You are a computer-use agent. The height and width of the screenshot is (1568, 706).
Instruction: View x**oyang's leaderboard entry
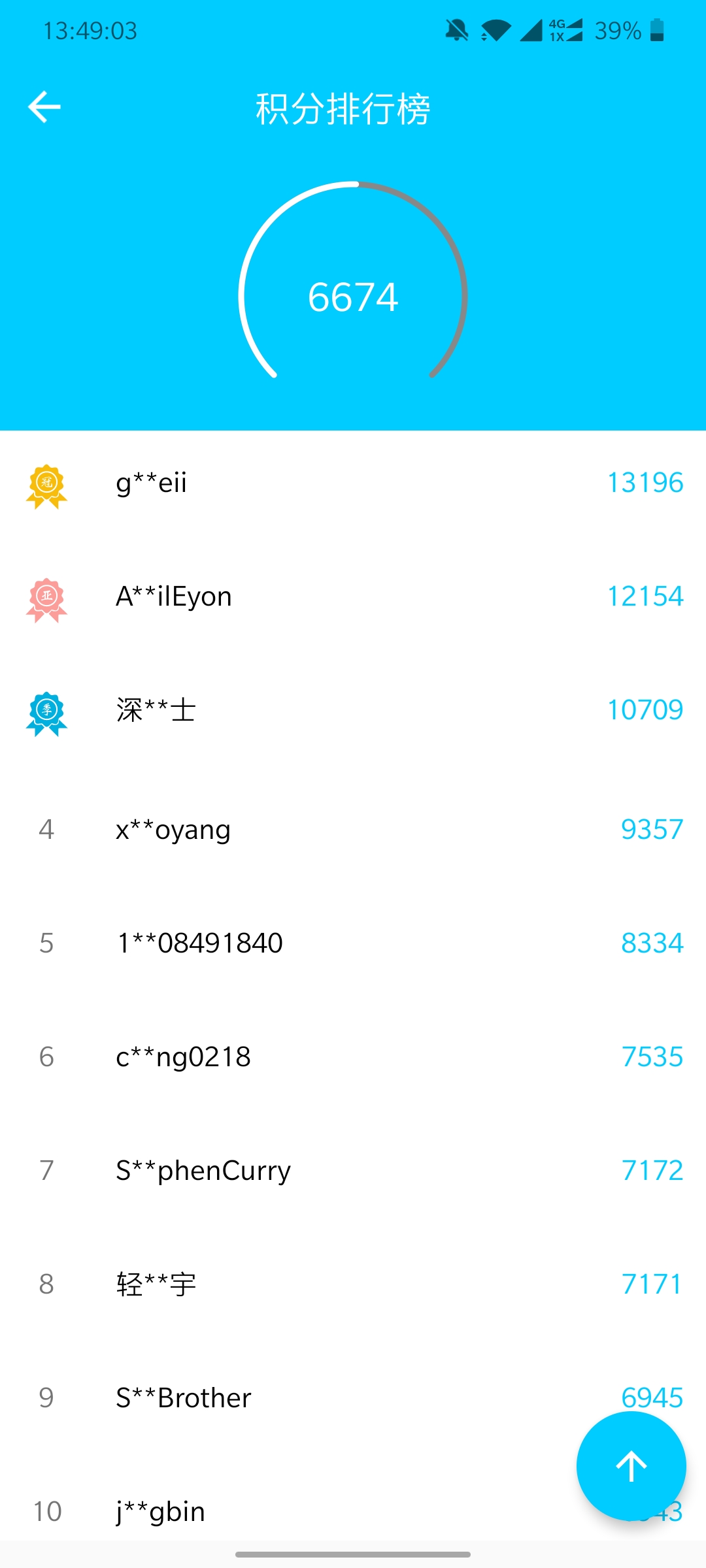(x=353, y=829)
